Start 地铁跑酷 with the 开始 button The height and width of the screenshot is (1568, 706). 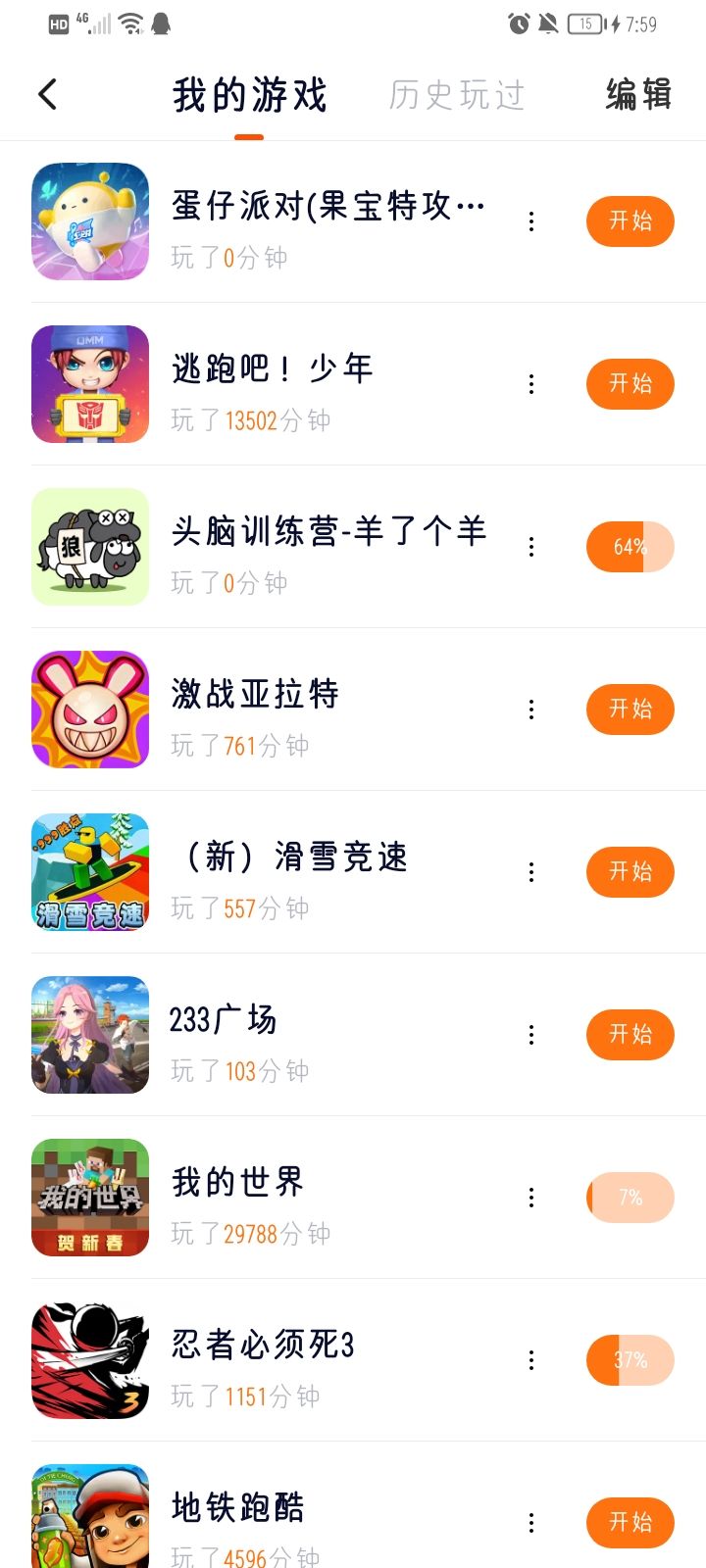pos(630,1522)
